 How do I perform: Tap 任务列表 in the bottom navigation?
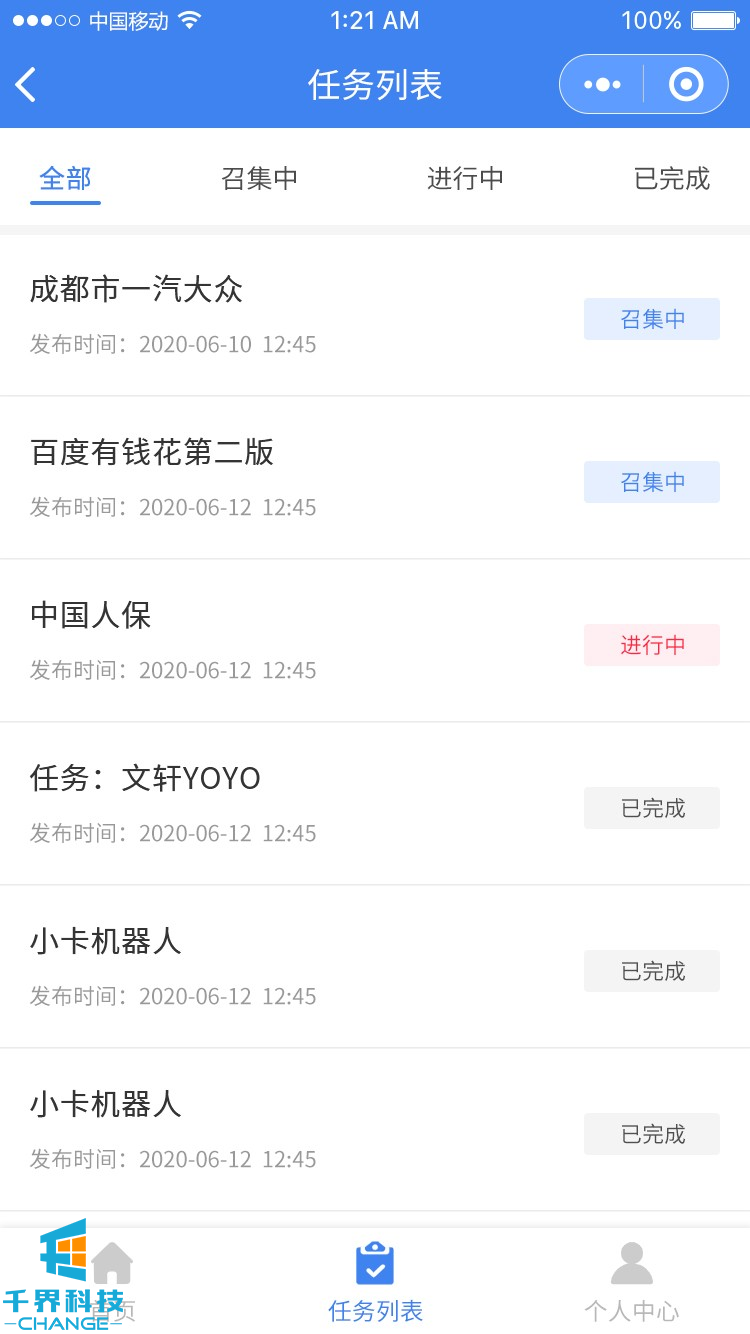[375, 1282]
